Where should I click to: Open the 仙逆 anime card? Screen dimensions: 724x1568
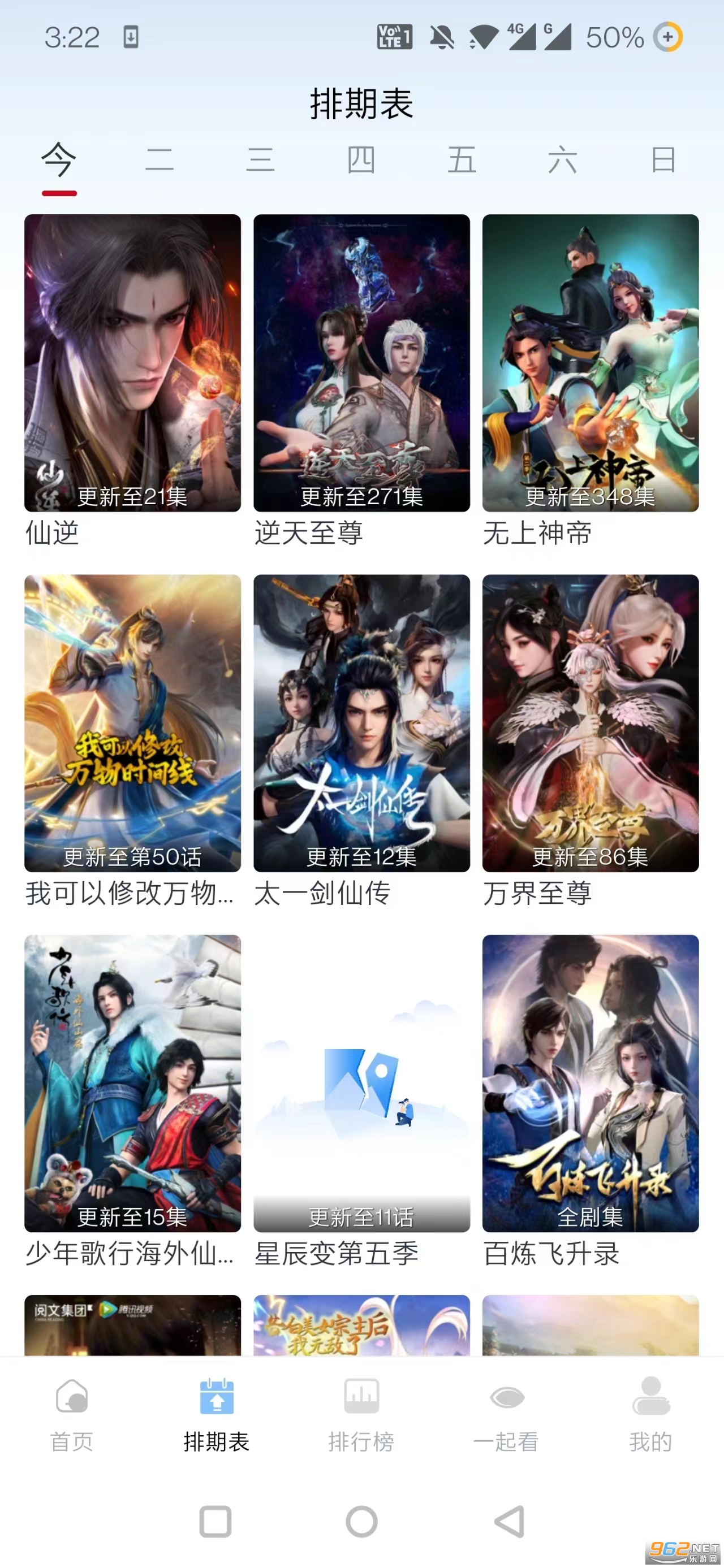[133, 363]
